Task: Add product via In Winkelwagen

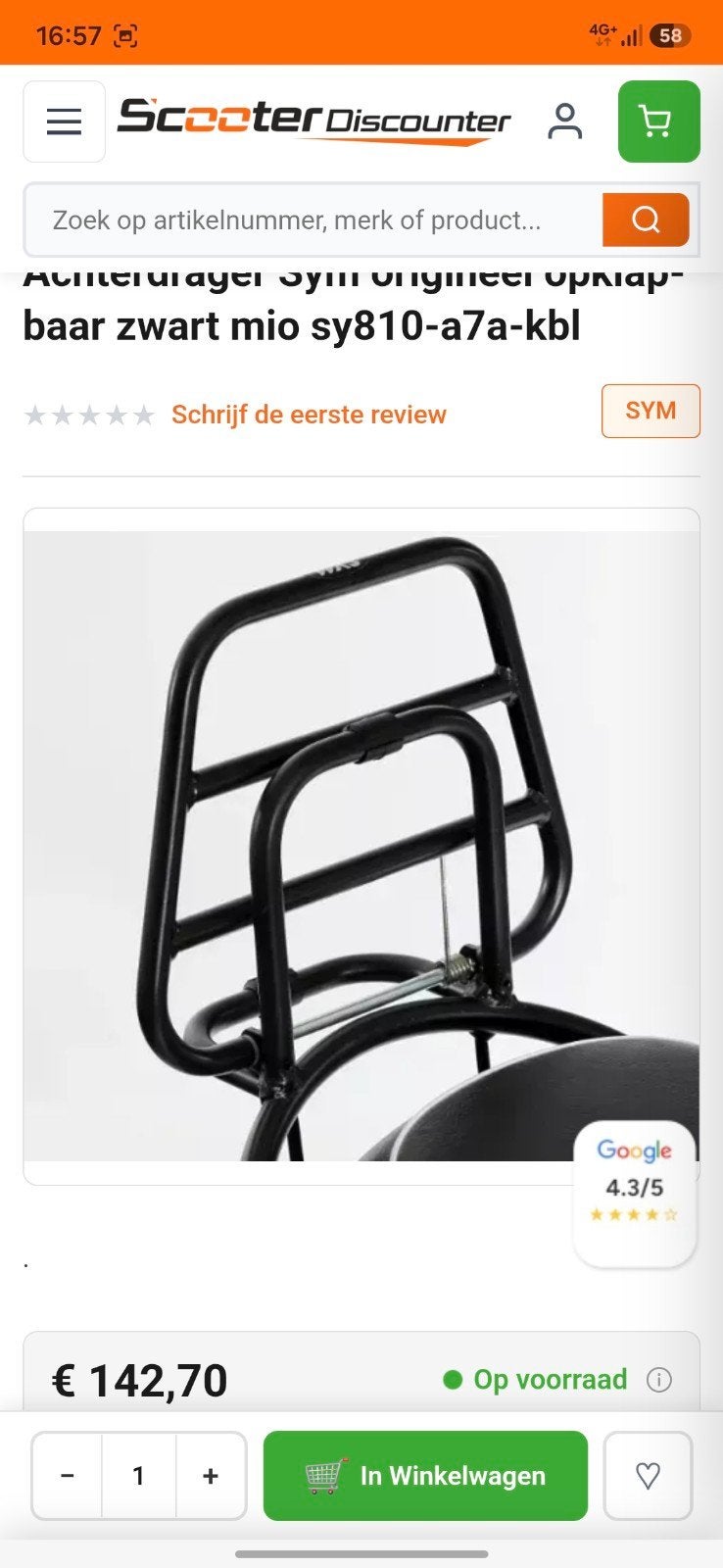Action: coord(425,1476)
